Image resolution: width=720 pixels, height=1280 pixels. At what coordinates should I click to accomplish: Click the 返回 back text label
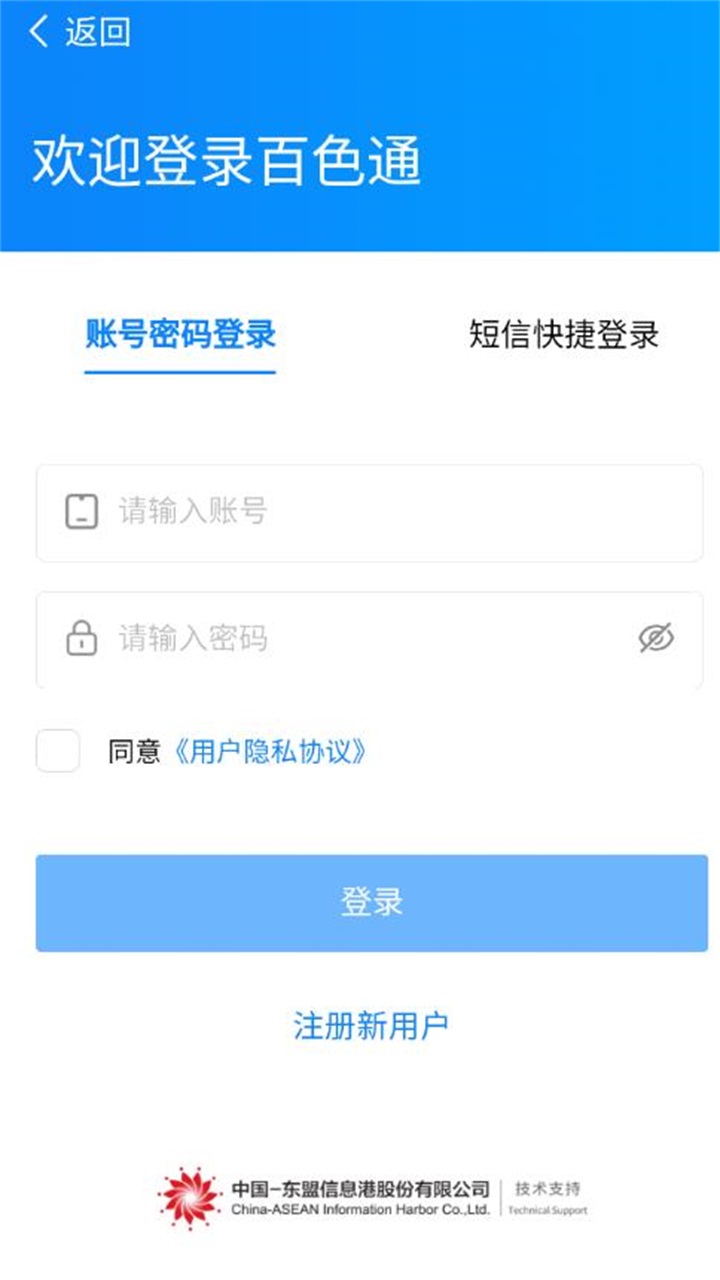(x=95, y=30)
